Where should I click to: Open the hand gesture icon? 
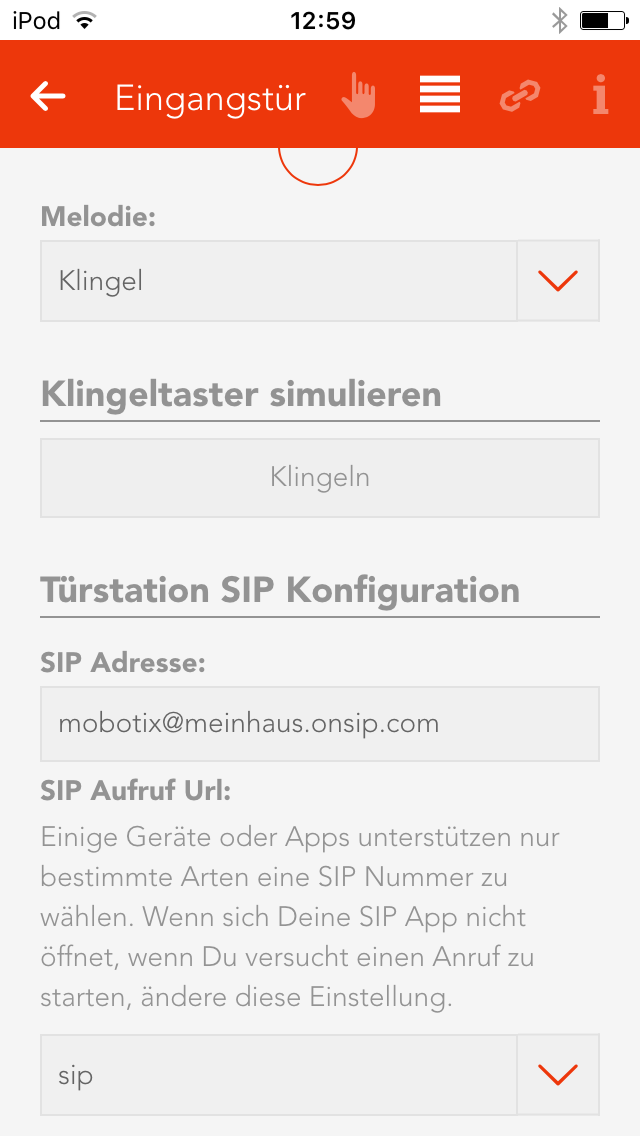tap(360, 95)
